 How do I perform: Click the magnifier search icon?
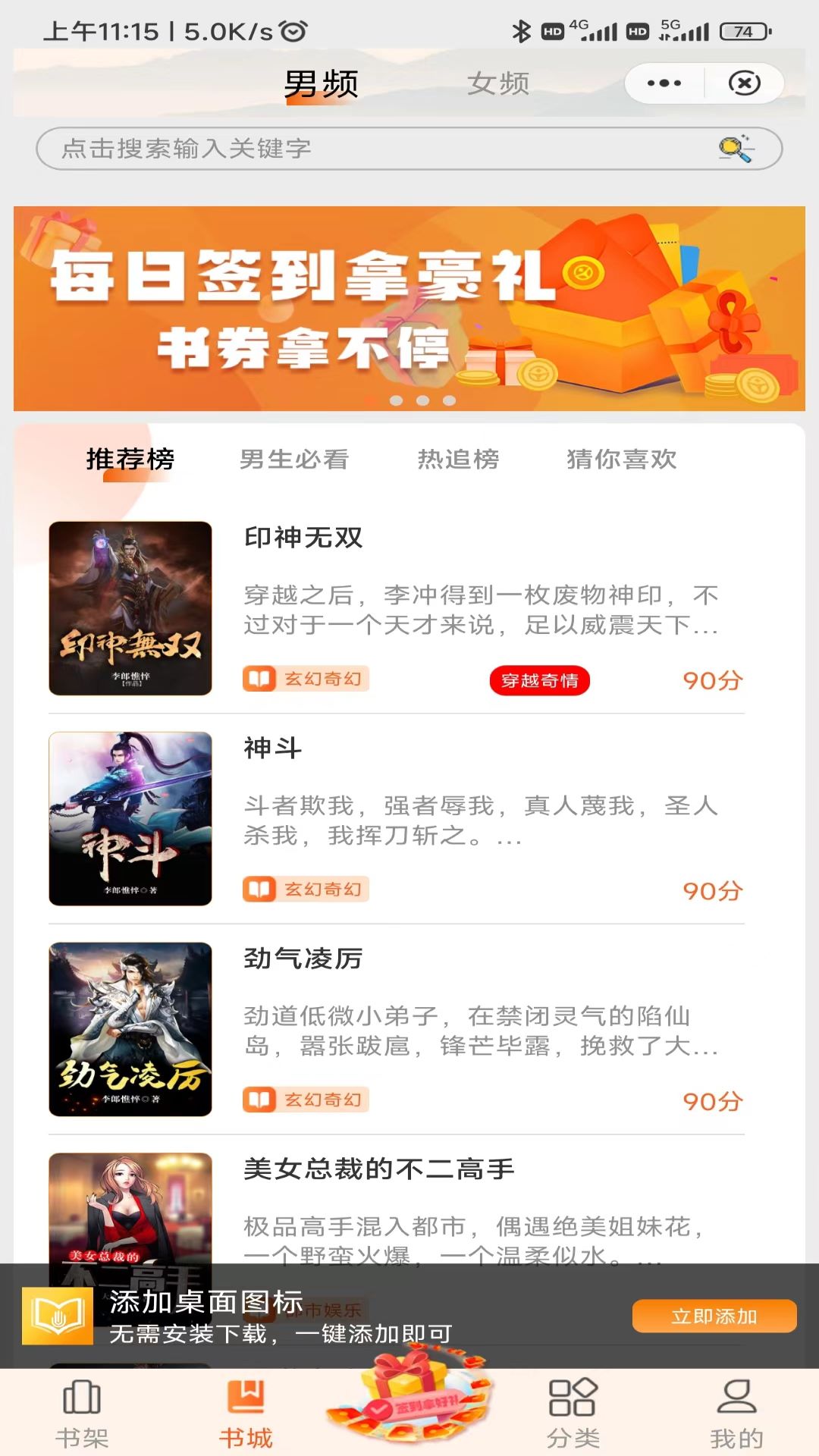tap(734, 149)
